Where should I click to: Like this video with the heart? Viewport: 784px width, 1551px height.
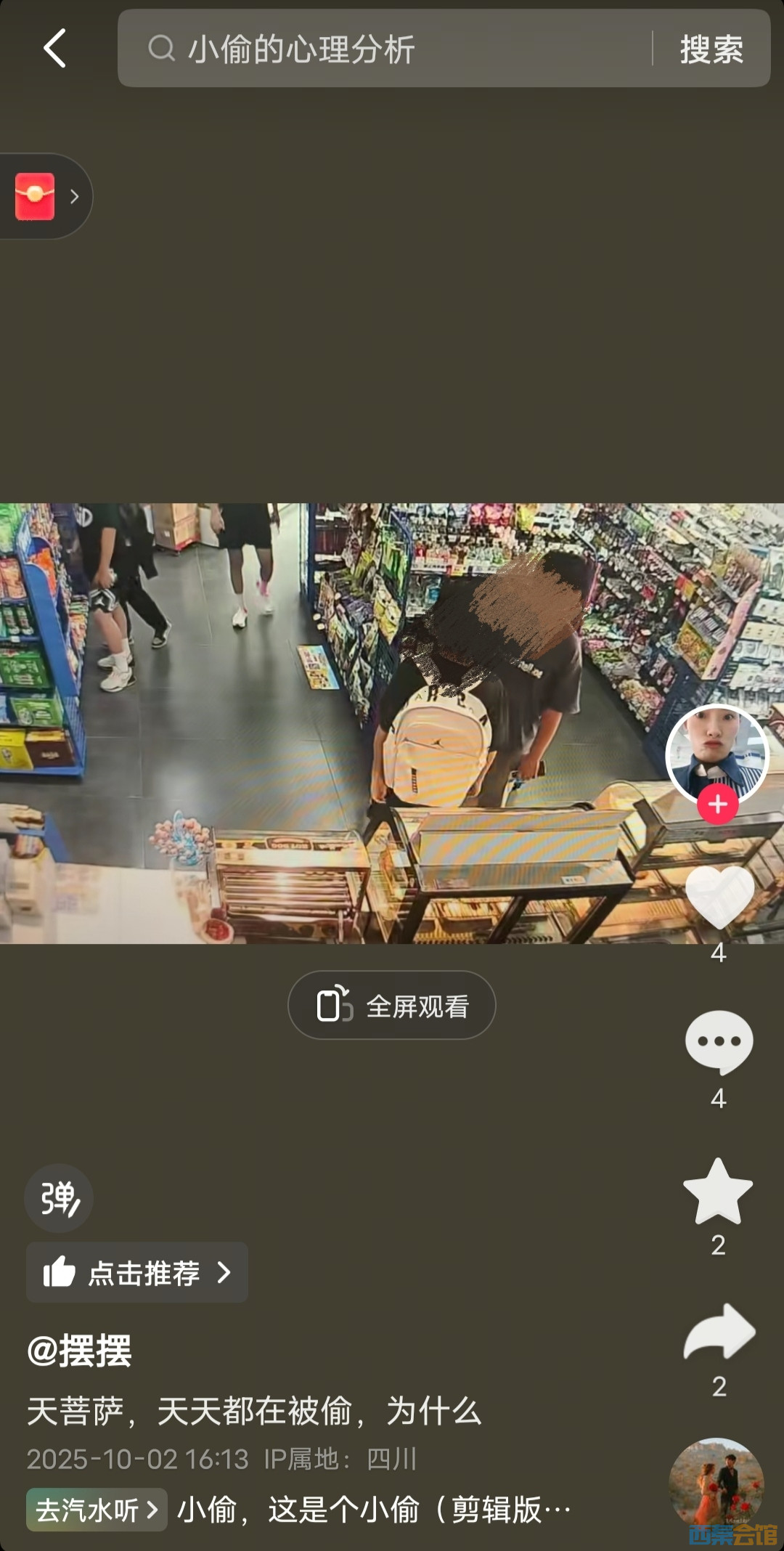coord(719,897)
